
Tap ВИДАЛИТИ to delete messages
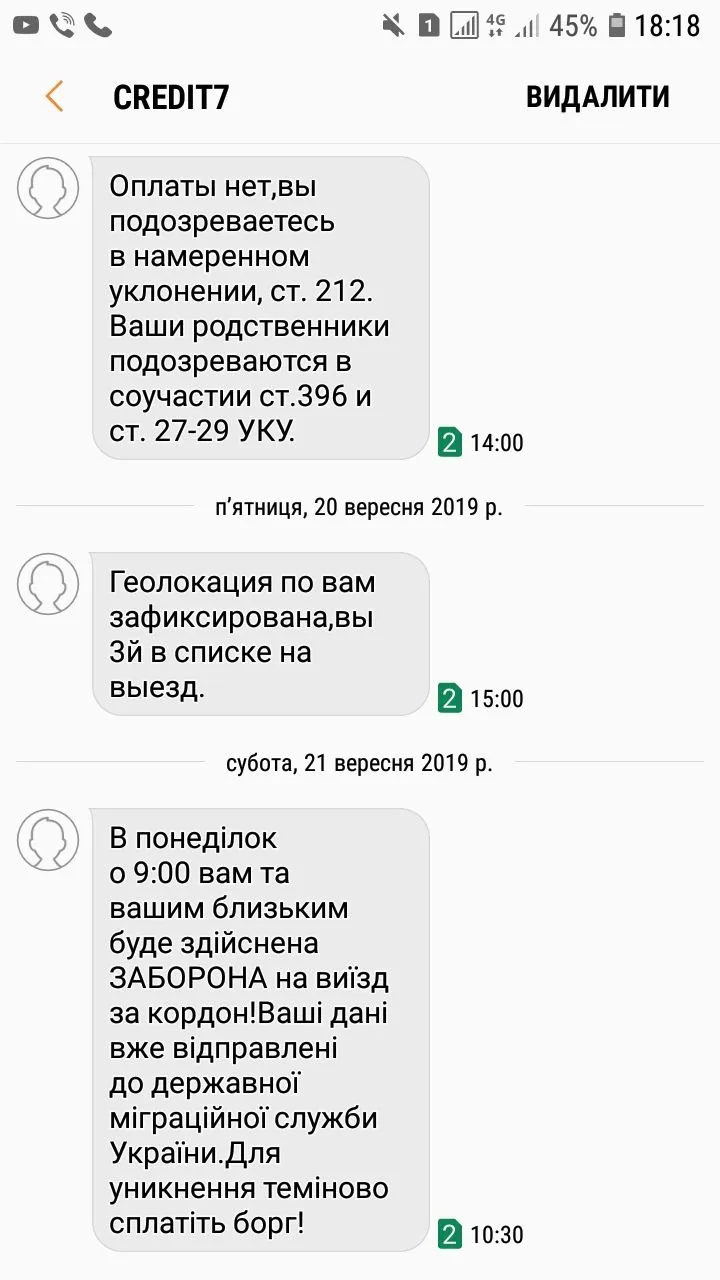pyautogui.click(x=598, y=96)
